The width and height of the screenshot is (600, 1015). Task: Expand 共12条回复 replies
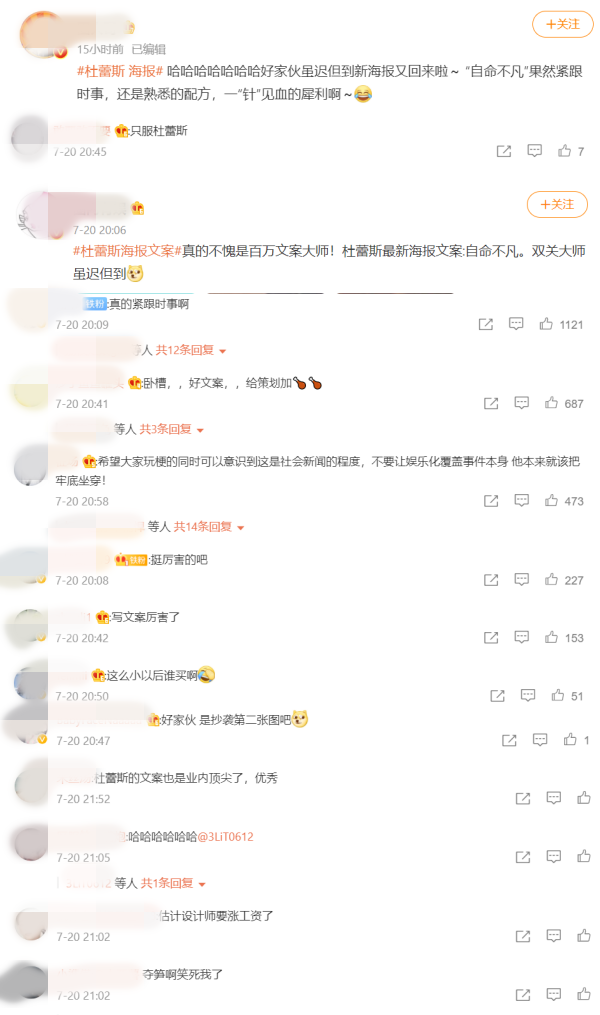pyautogui.click(x=190, y=350)
